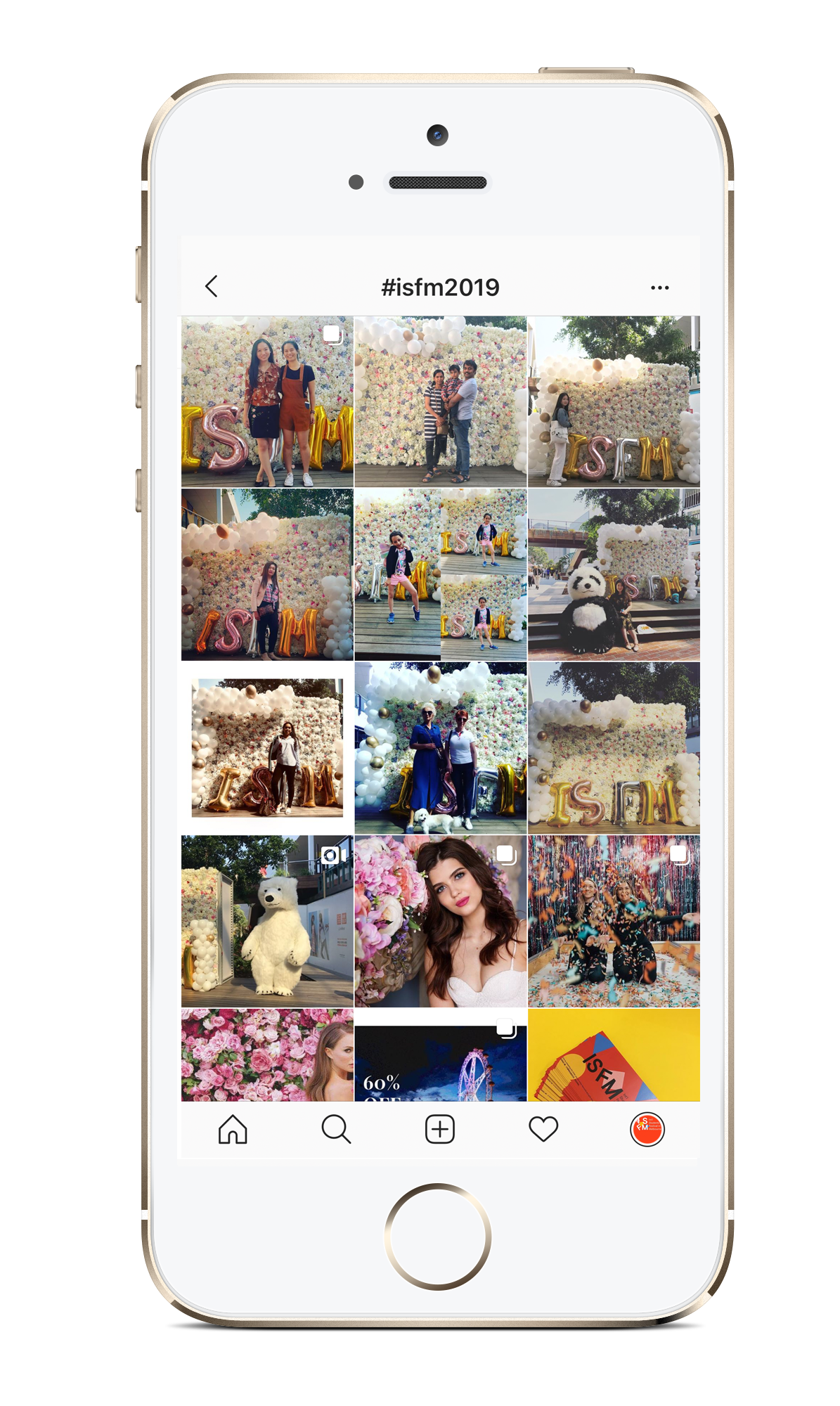Create a new post
840x1406 pixels.
440,1130
